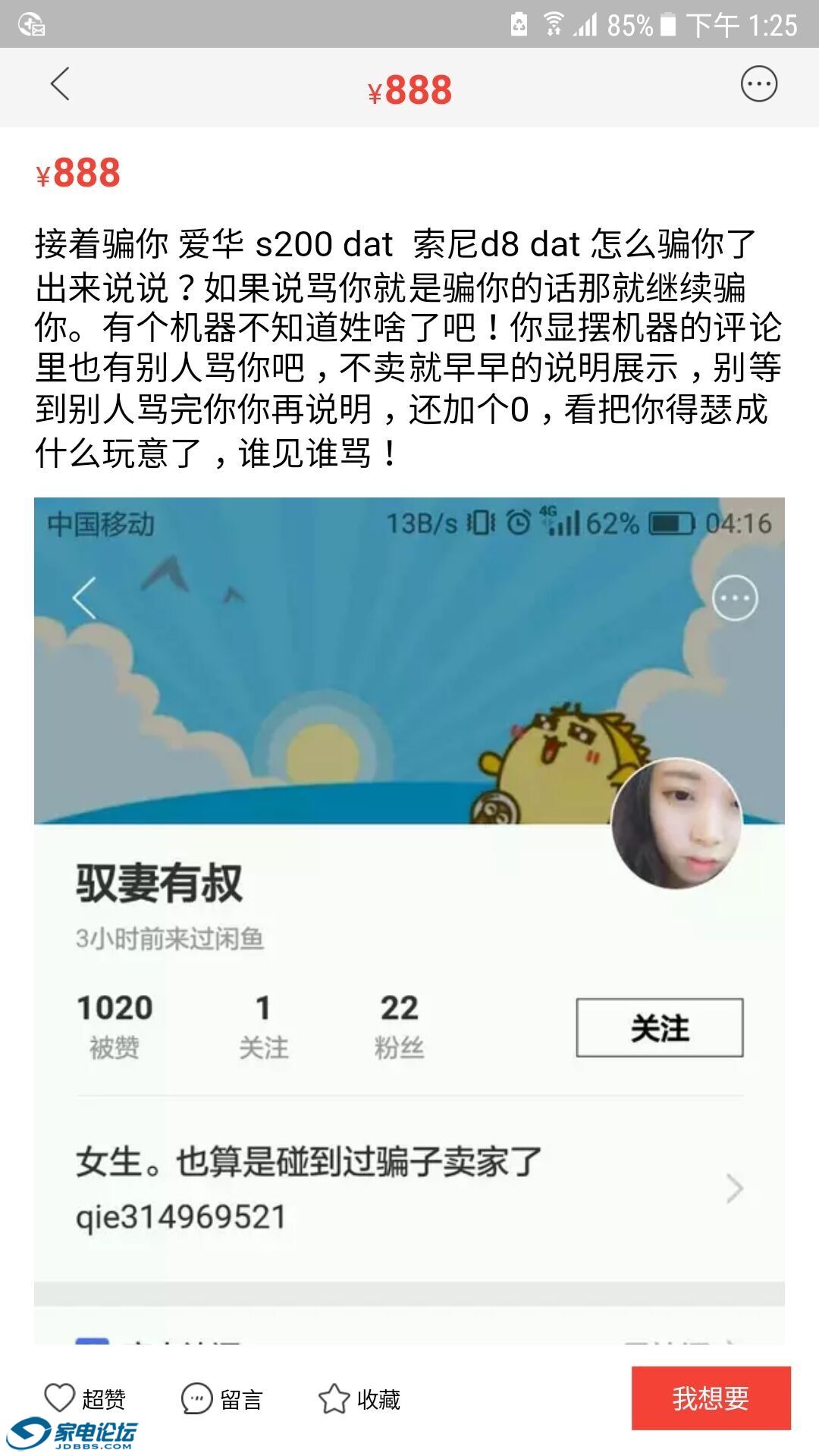Tap the red 我想要 button

click(x=711, y=1398)
